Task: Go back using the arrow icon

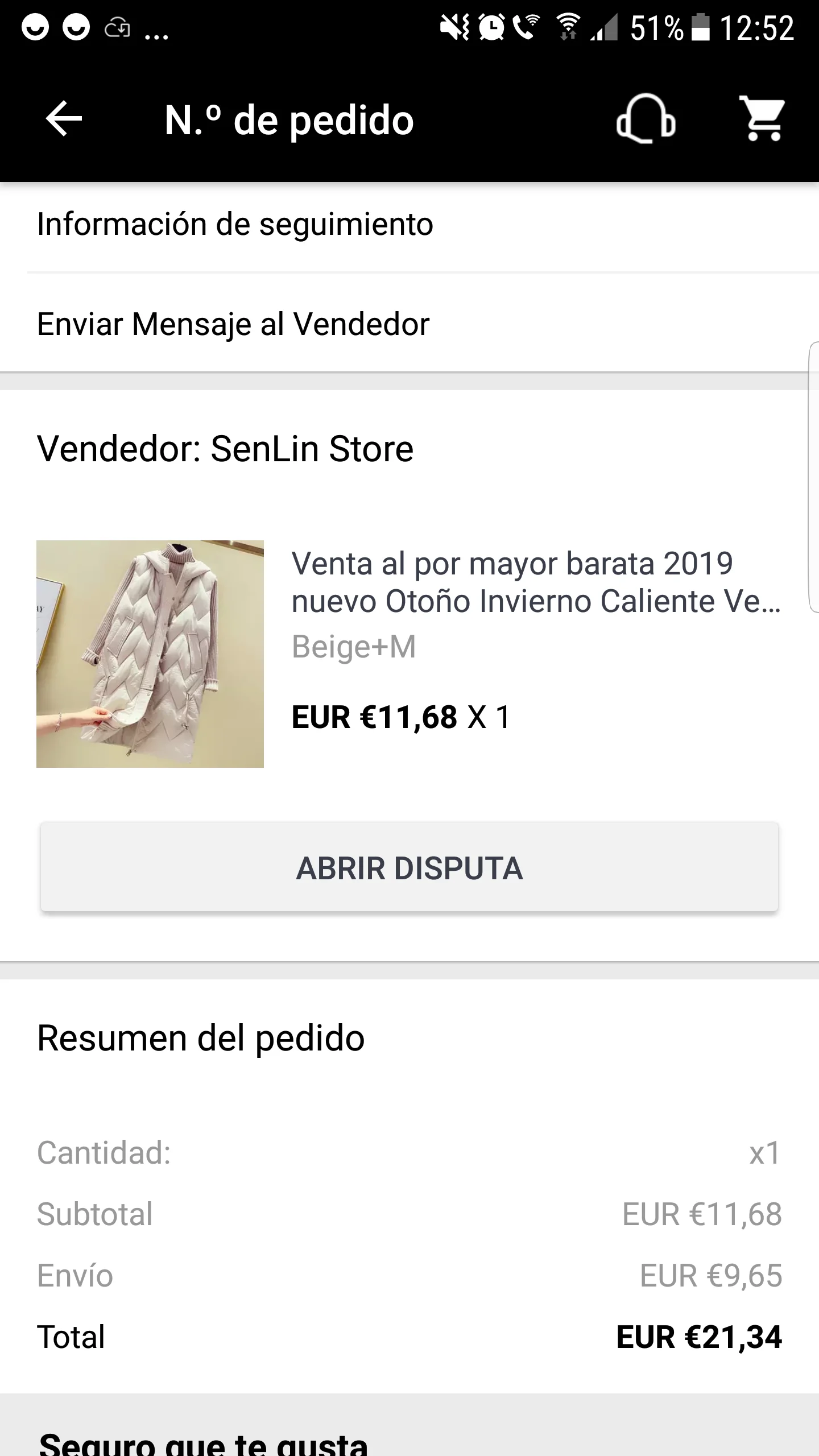Action: point(64,119)
